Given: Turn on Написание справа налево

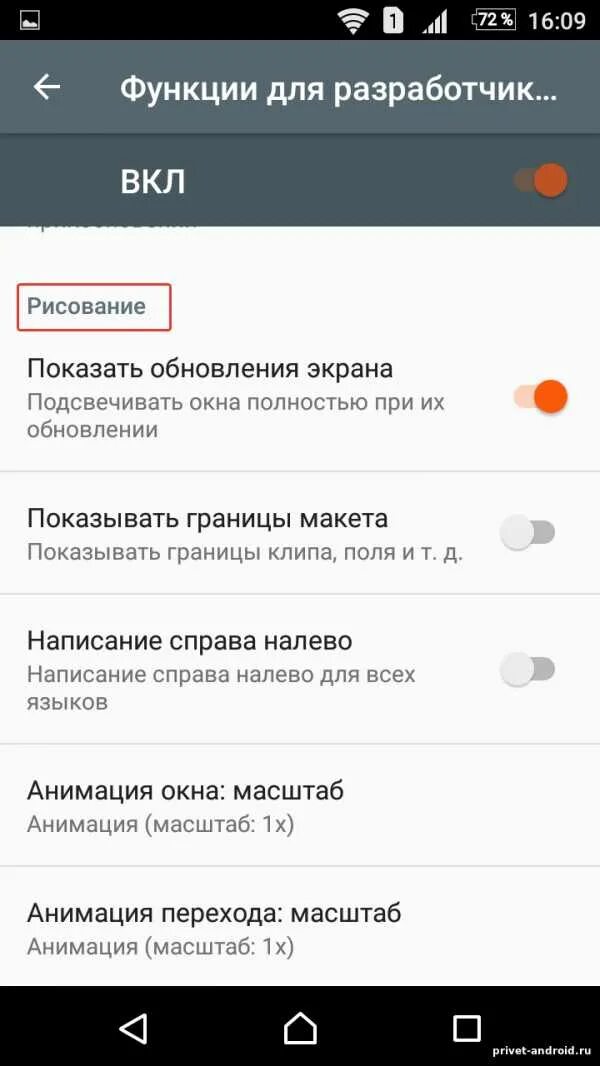Looking at the screenshot, I should point(527,669).
